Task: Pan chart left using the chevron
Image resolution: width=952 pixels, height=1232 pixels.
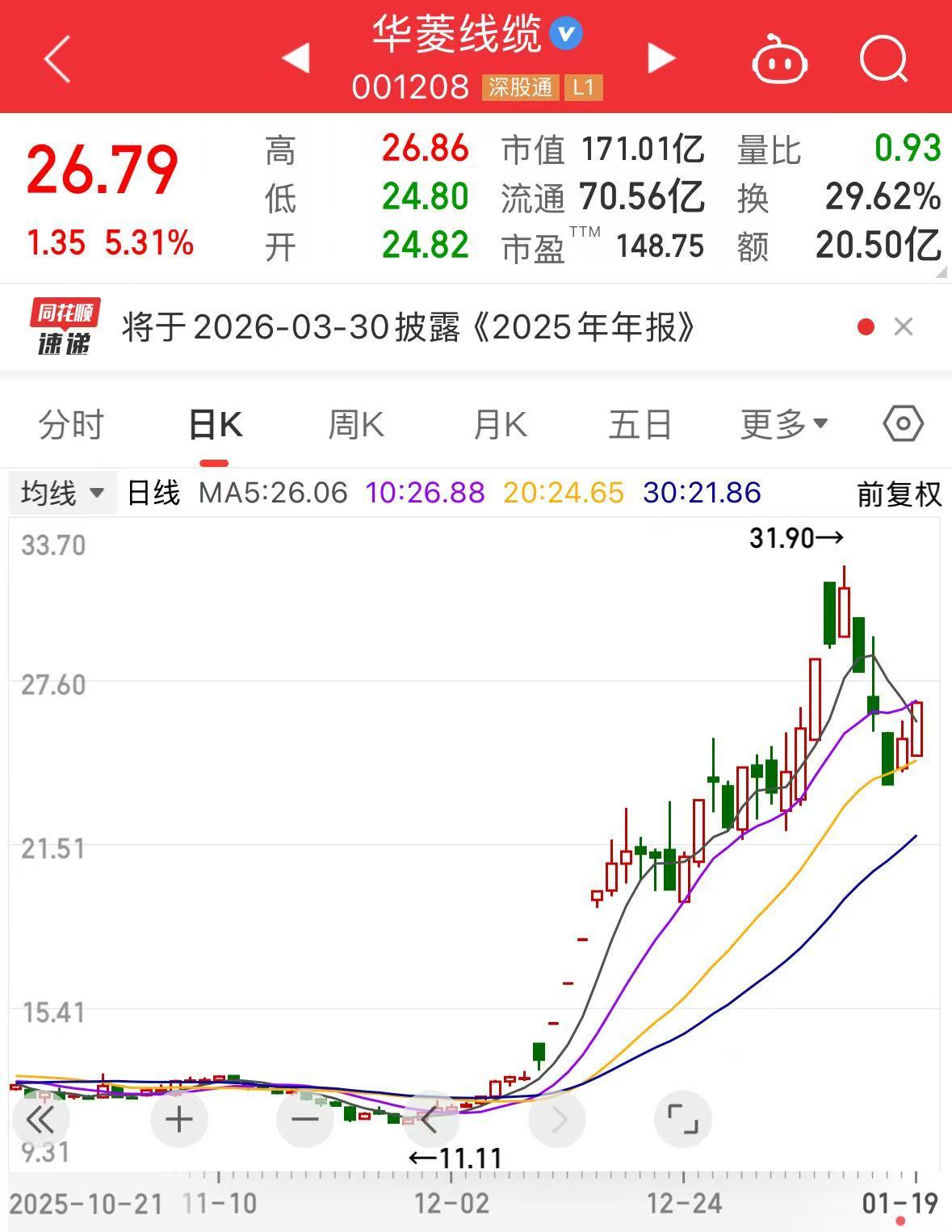Action: point(430,1119)
